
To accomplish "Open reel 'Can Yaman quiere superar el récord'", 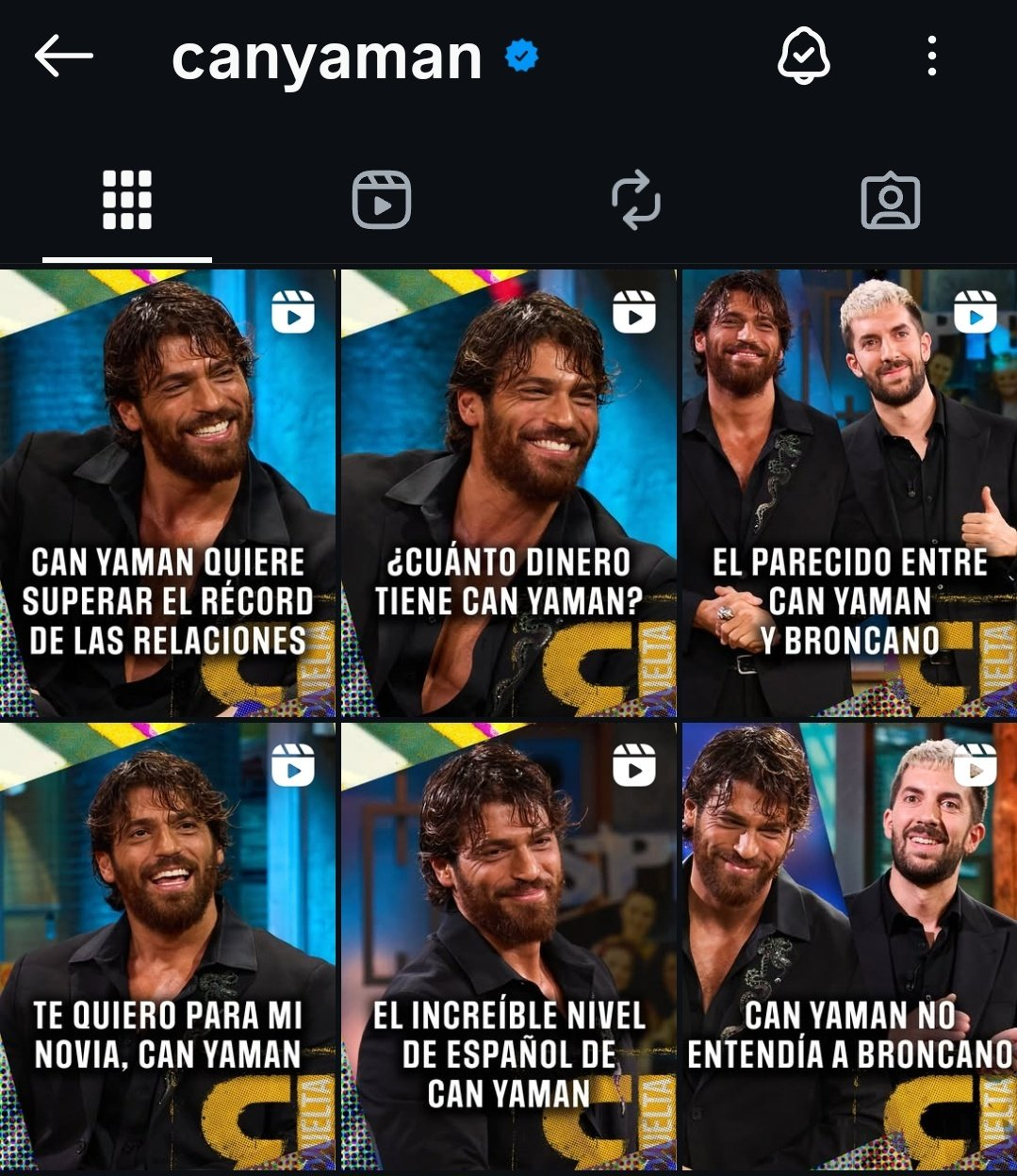I will (168, 493).
